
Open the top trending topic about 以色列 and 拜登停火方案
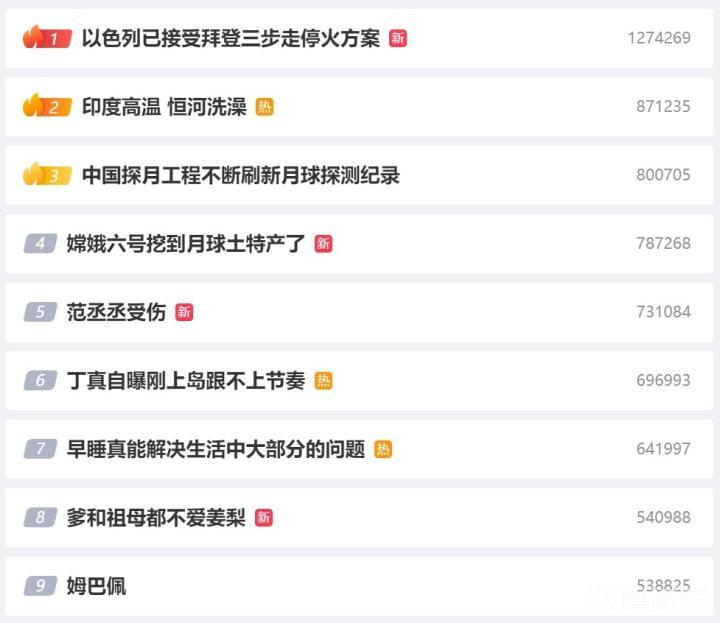point(230,39)
